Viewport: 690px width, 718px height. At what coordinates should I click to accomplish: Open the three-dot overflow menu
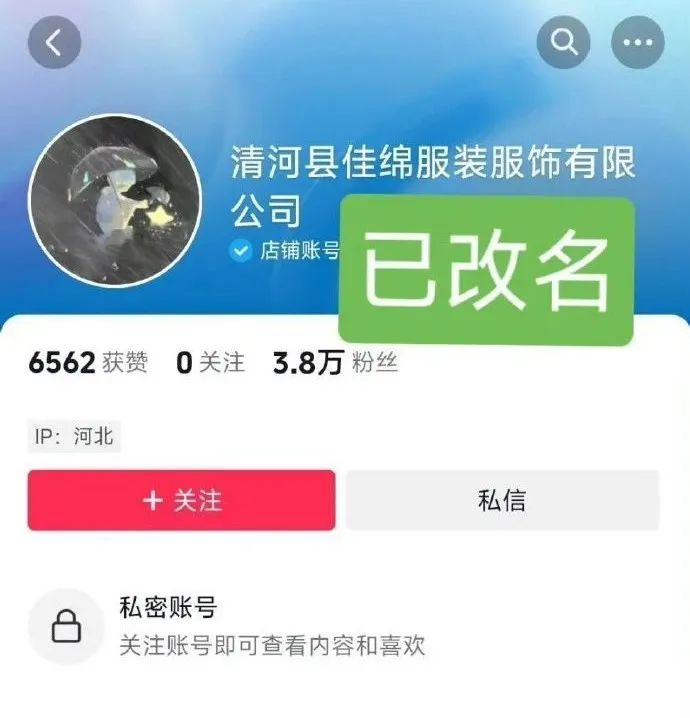tap(637, 43)
